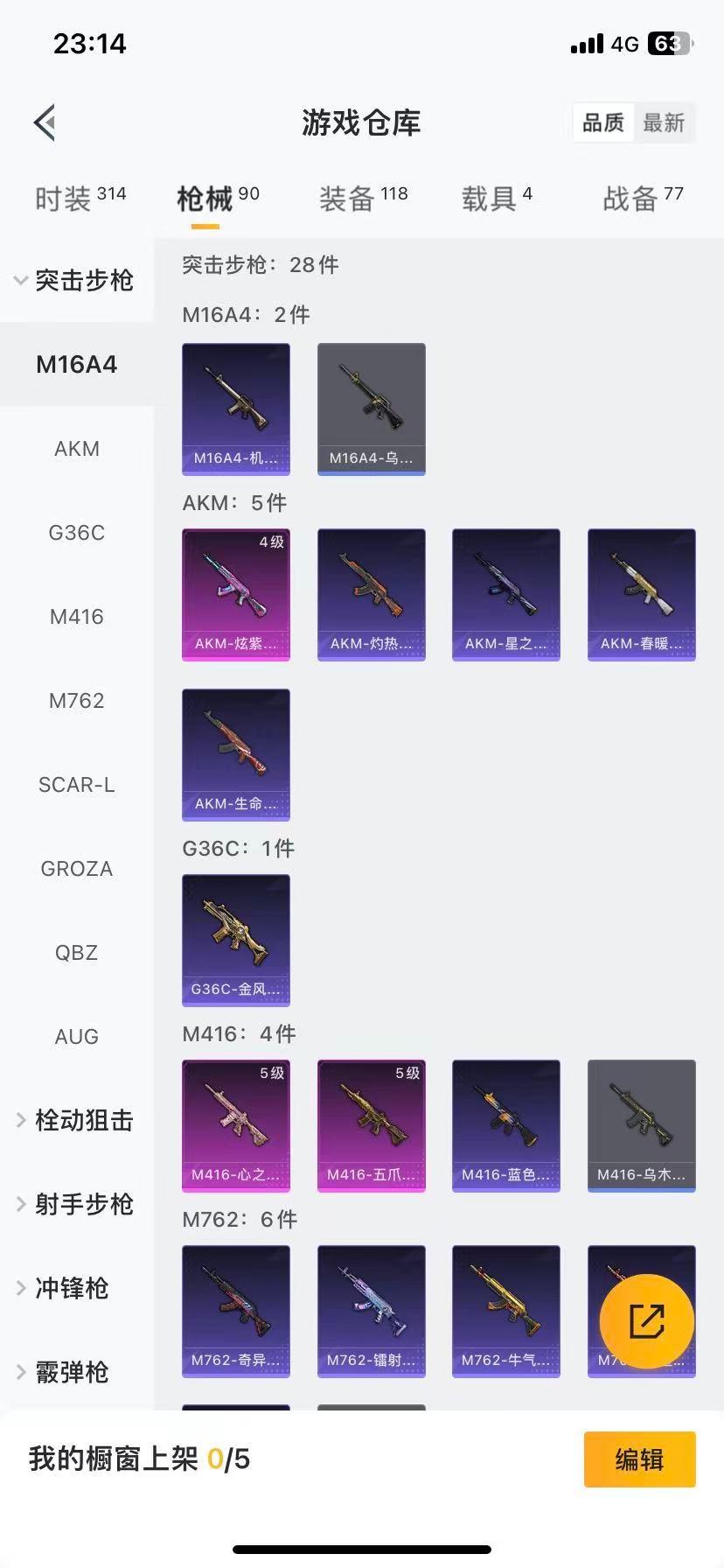The width and height of the screenshot is (724, 1568).
Task: Open the AKM-炫紫 level 4 skin
Action: click(x=236, y=594)
